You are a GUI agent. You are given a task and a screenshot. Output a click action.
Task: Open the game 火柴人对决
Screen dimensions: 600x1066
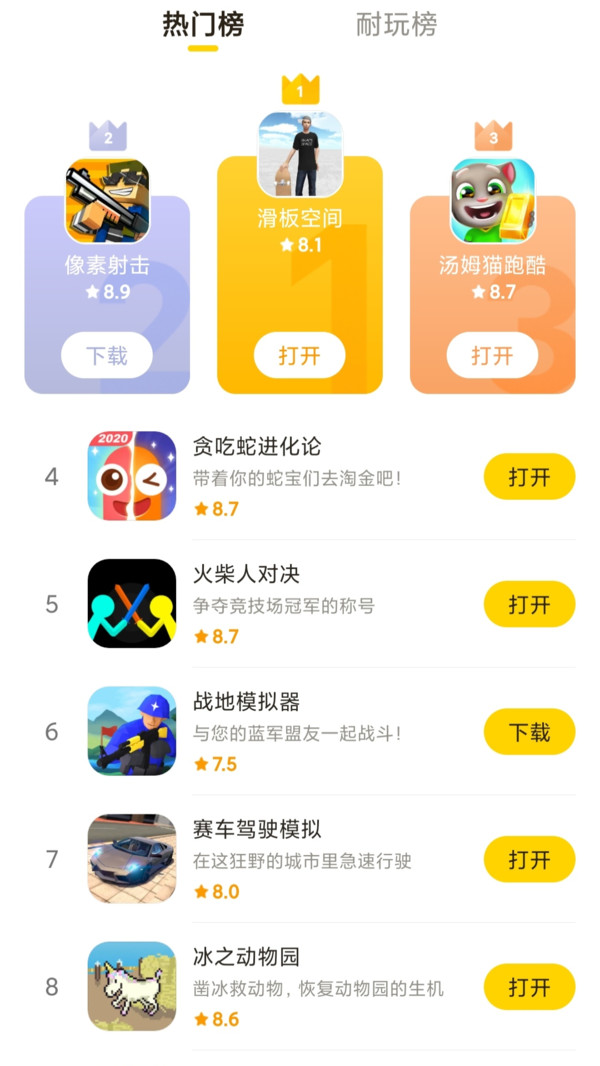pyautogui.click(x=529, y=604)
